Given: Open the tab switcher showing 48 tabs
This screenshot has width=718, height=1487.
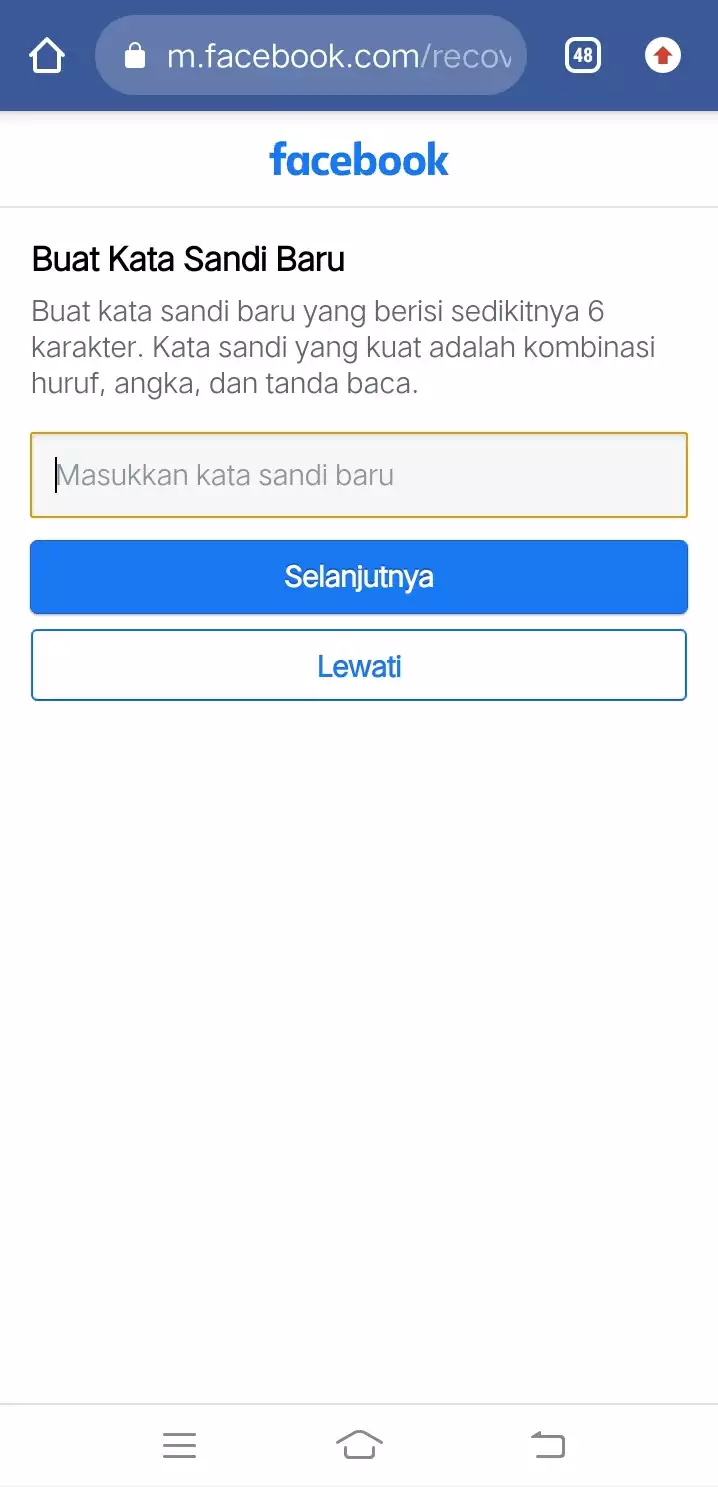Looking at the screenshot, I should 582,56.
